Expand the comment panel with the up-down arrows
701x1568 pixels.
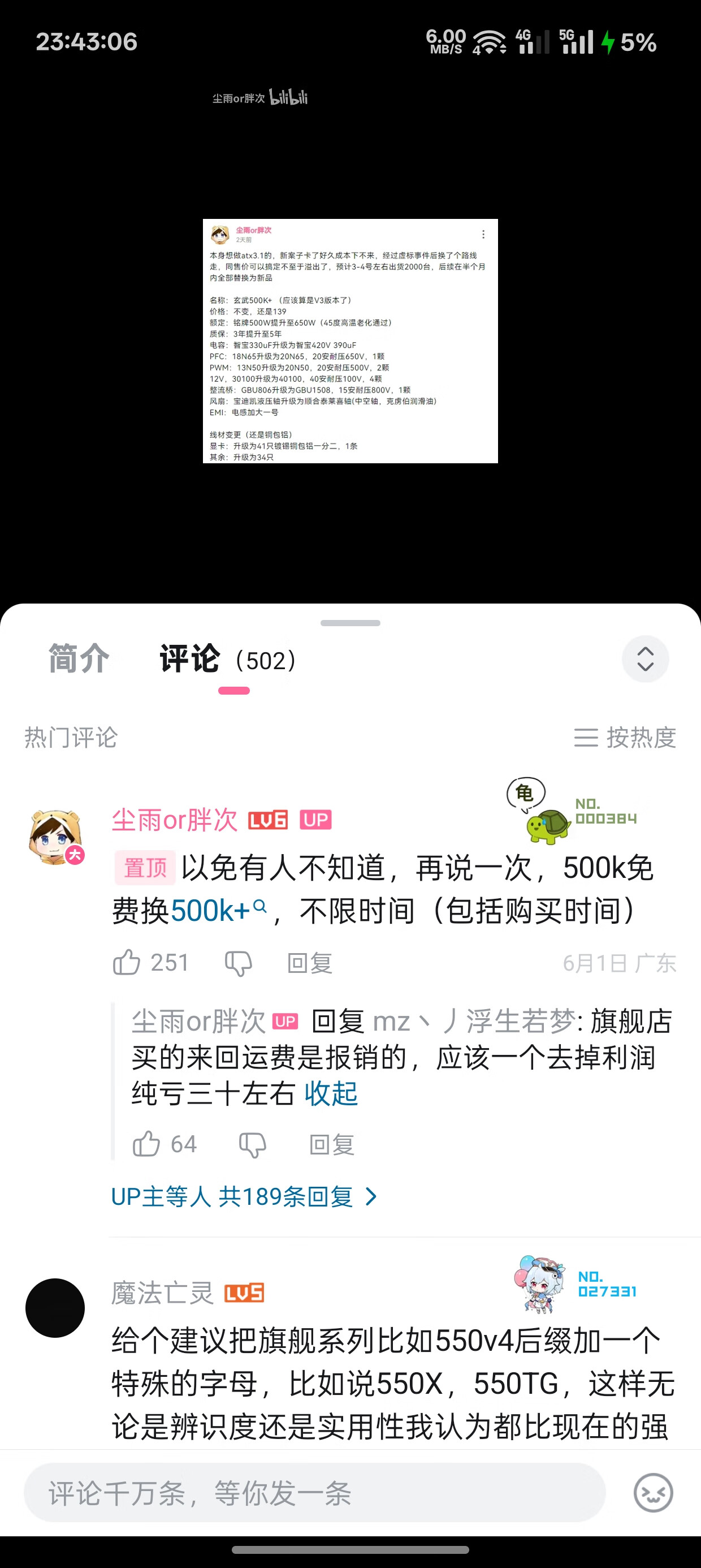(x=645, y=659)
